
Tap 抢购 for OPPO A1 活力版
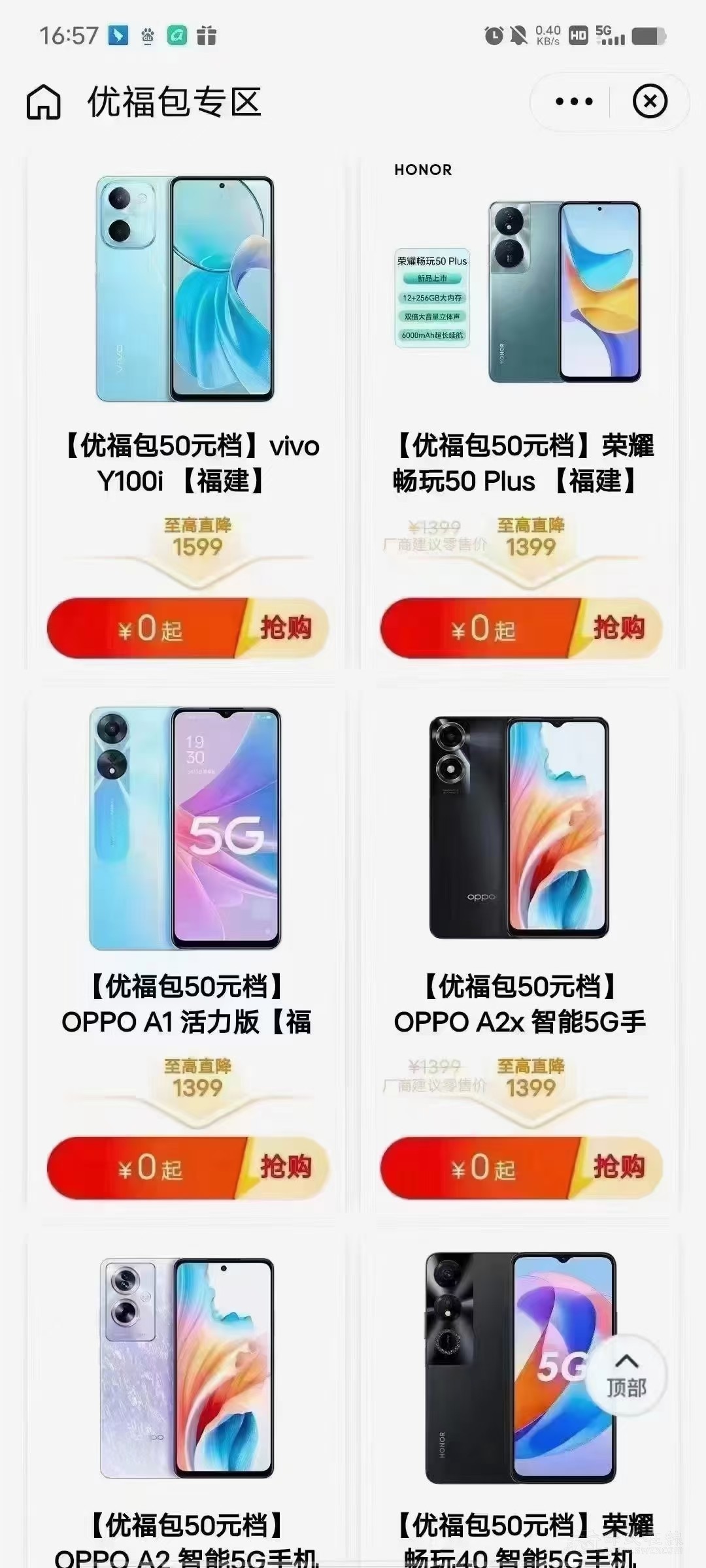285,1168
